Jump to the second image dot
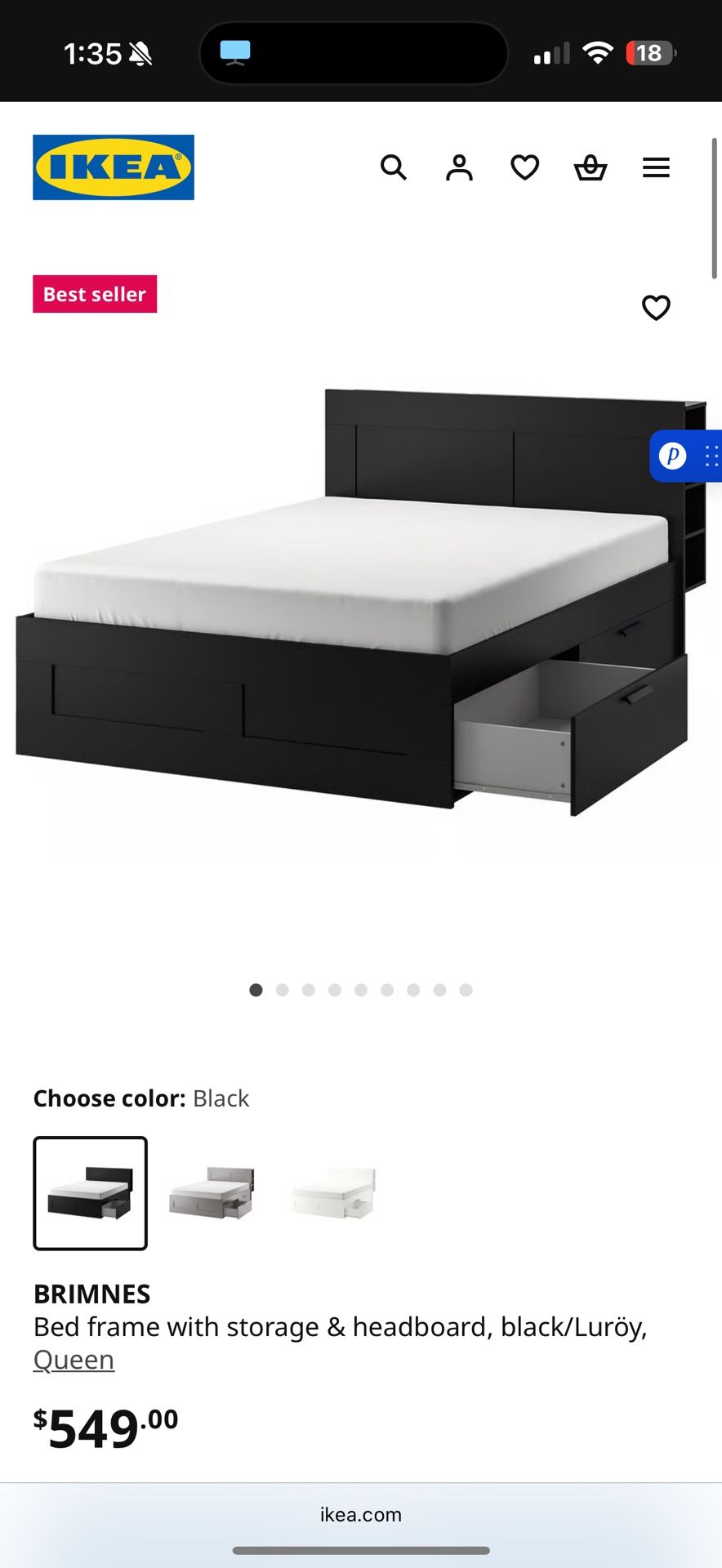The image size is (722, 1568). [283, 990]
